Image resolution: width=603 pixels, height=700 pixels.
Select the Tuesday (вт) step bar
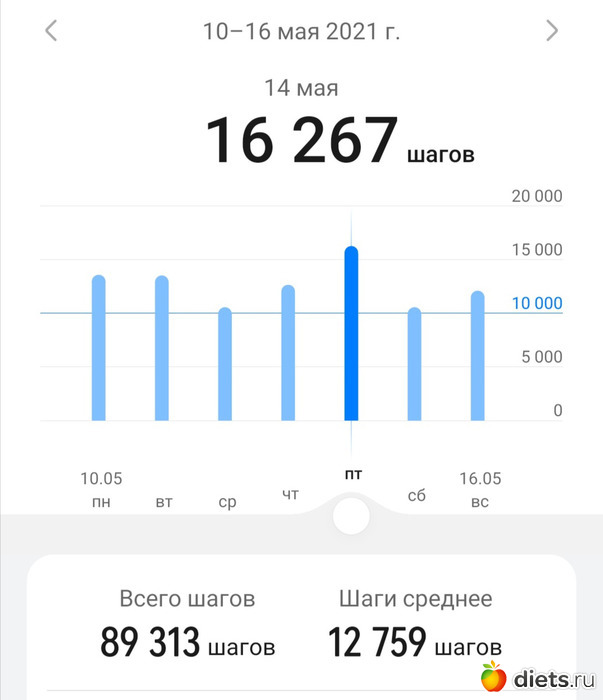[x=162, y=348]
